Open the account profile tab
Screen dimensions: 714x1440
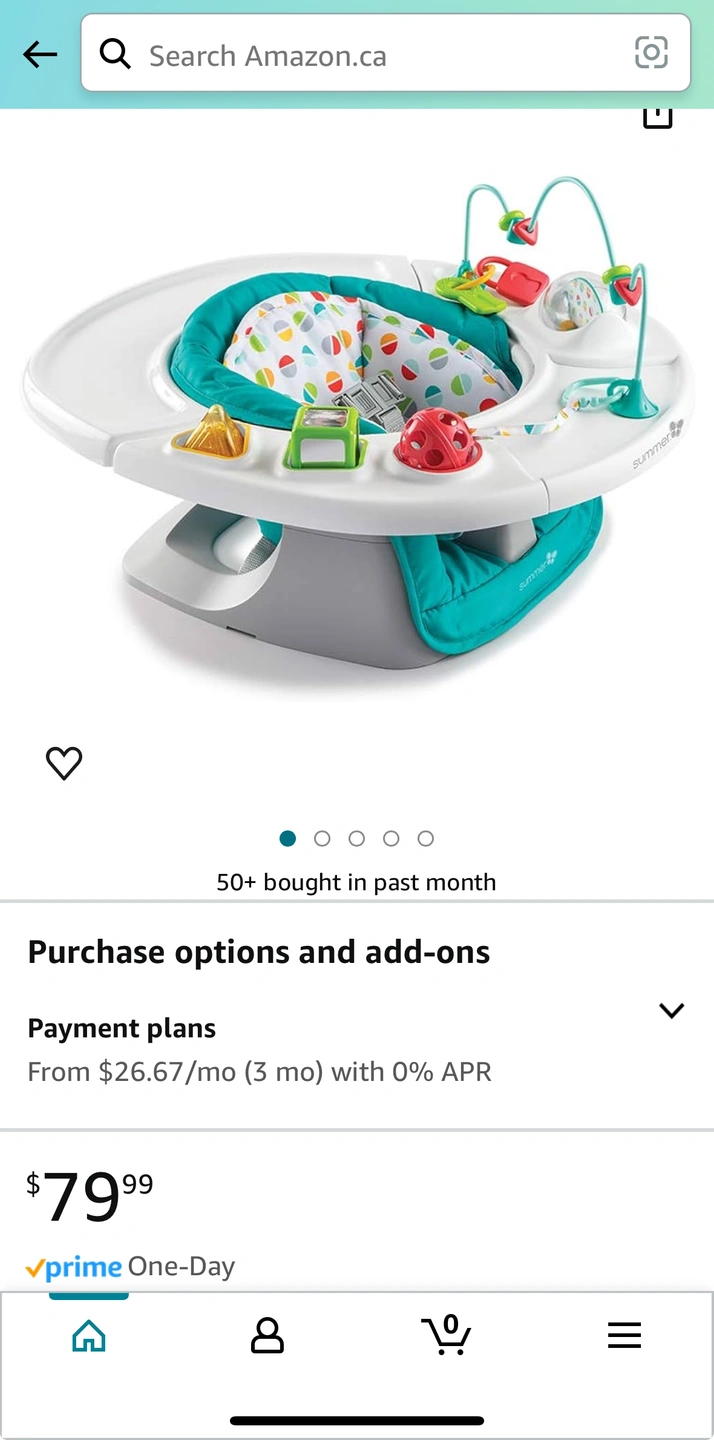point(267,1336)
